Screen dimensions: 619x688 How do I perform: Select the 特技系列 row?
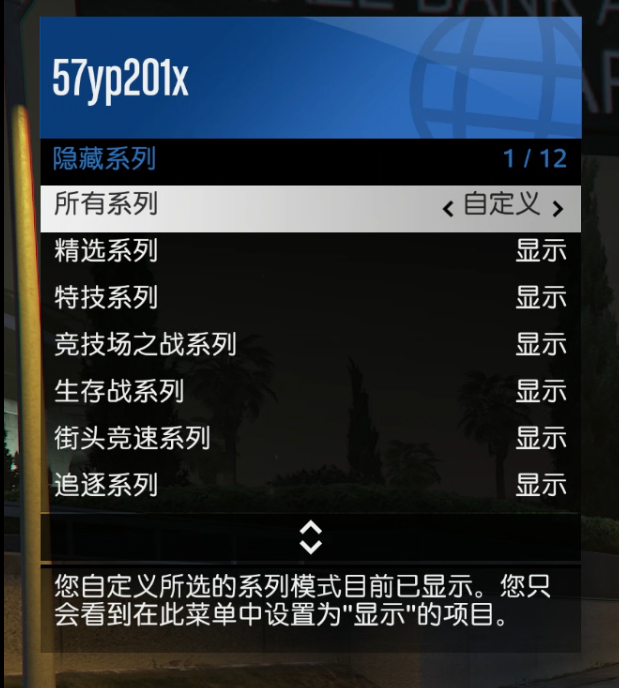pos(310,298)
